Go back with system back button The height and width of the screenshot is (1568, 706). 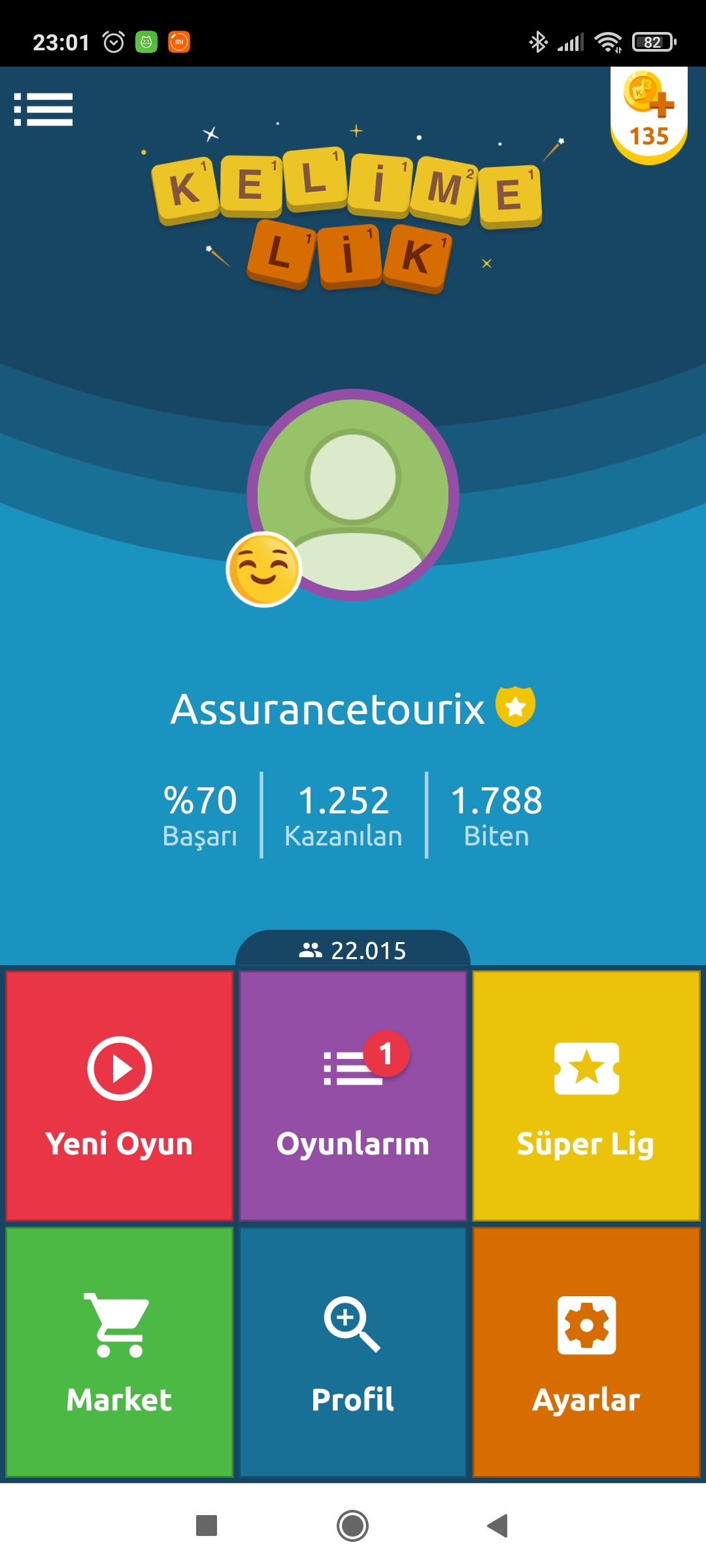point(498,1526)
